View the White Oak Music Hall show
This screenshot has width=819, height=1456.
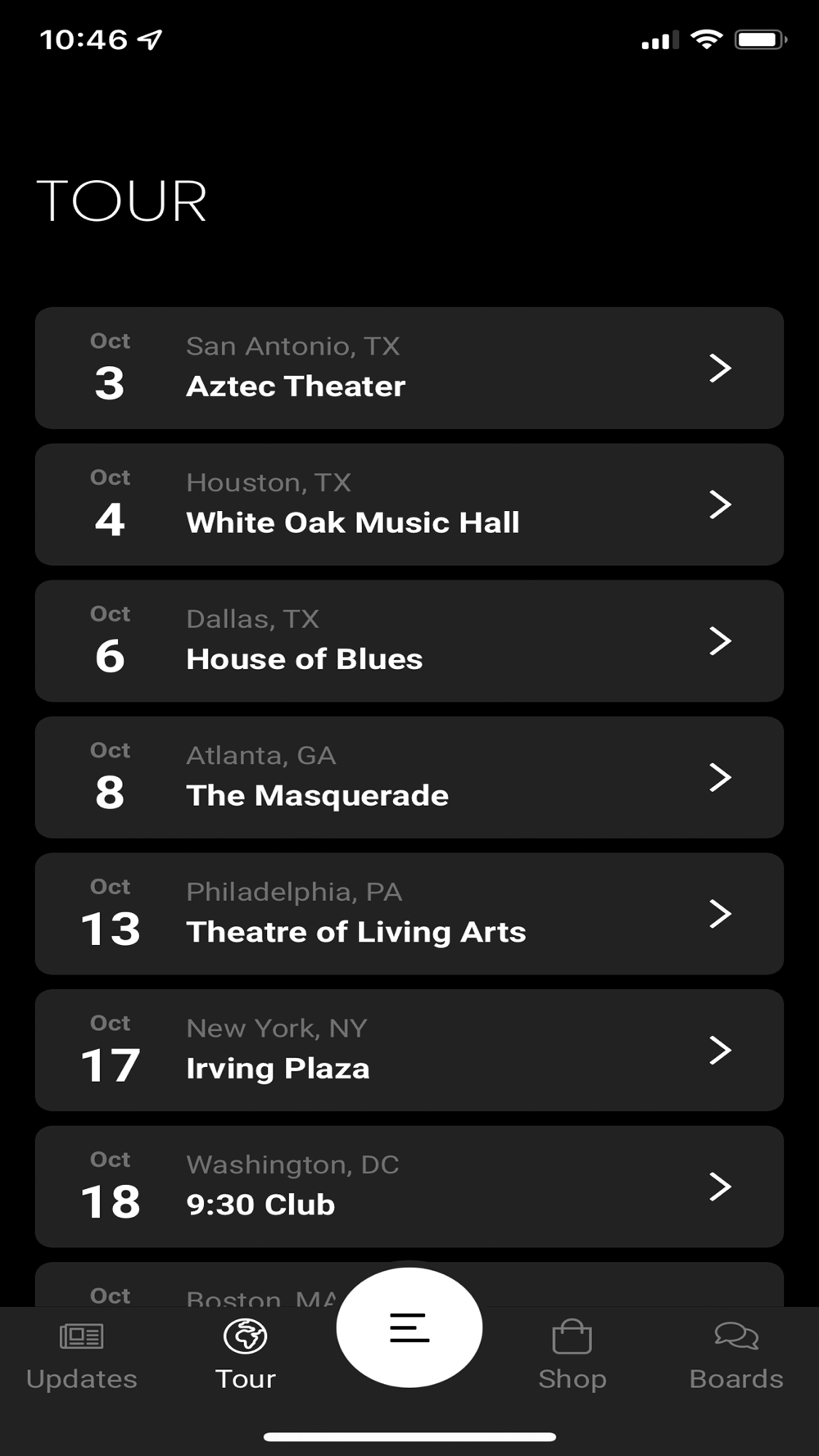coord(409,504)
